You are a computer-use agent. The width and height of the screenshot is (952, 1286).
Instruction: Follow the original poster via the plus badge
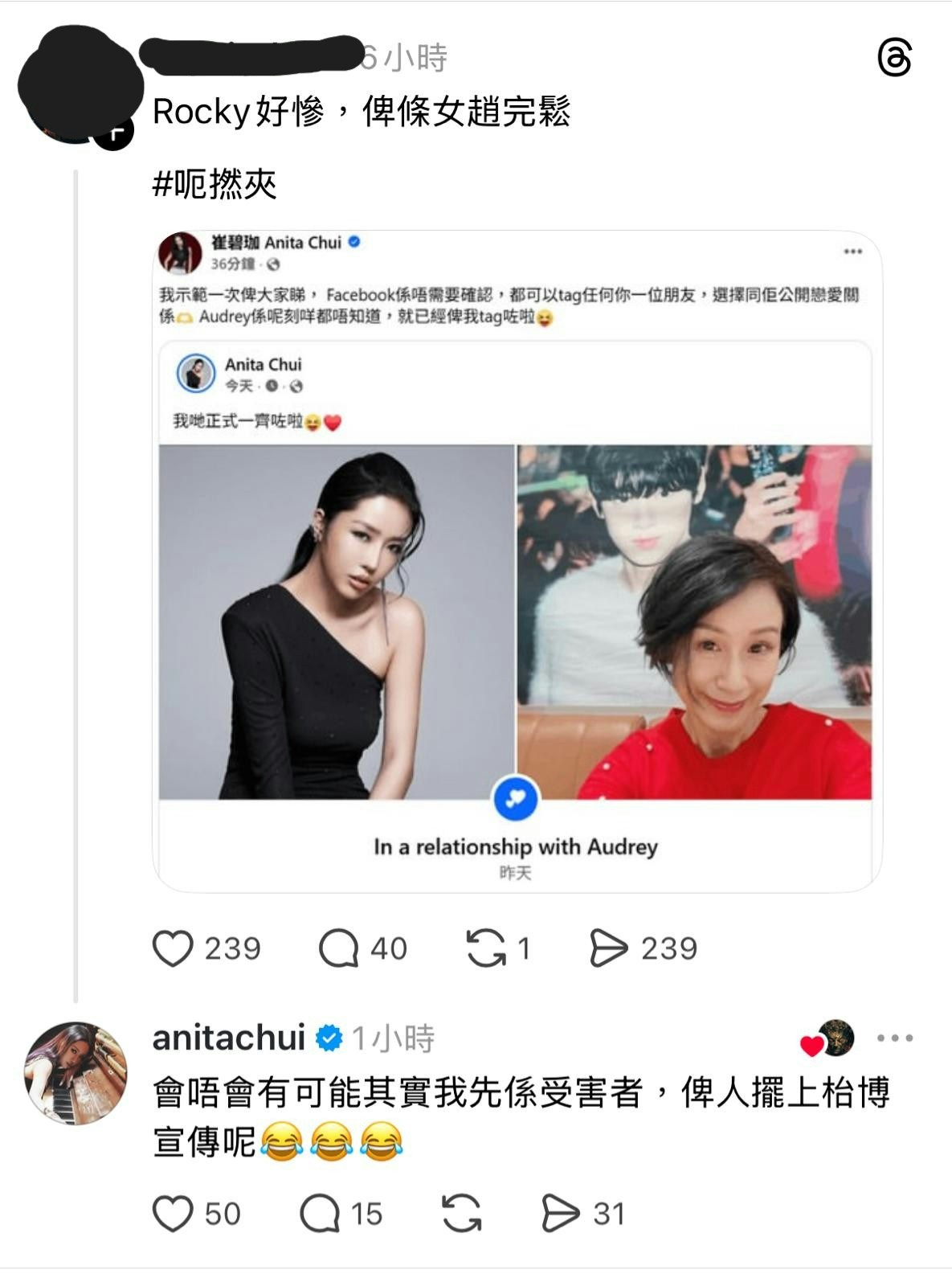[113, 129]
